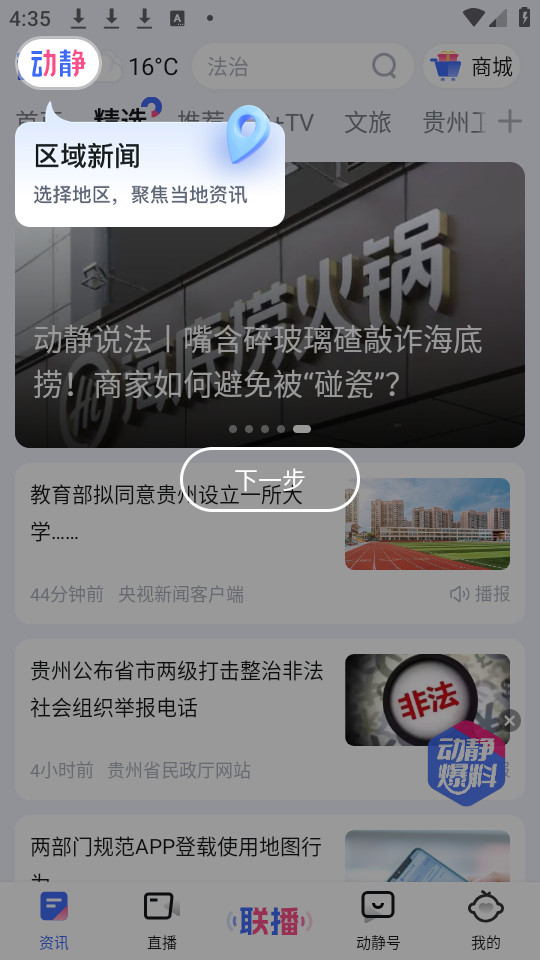Tap the 下一步 next step button
The image size is (540, 960).
(x=269, y=479)
